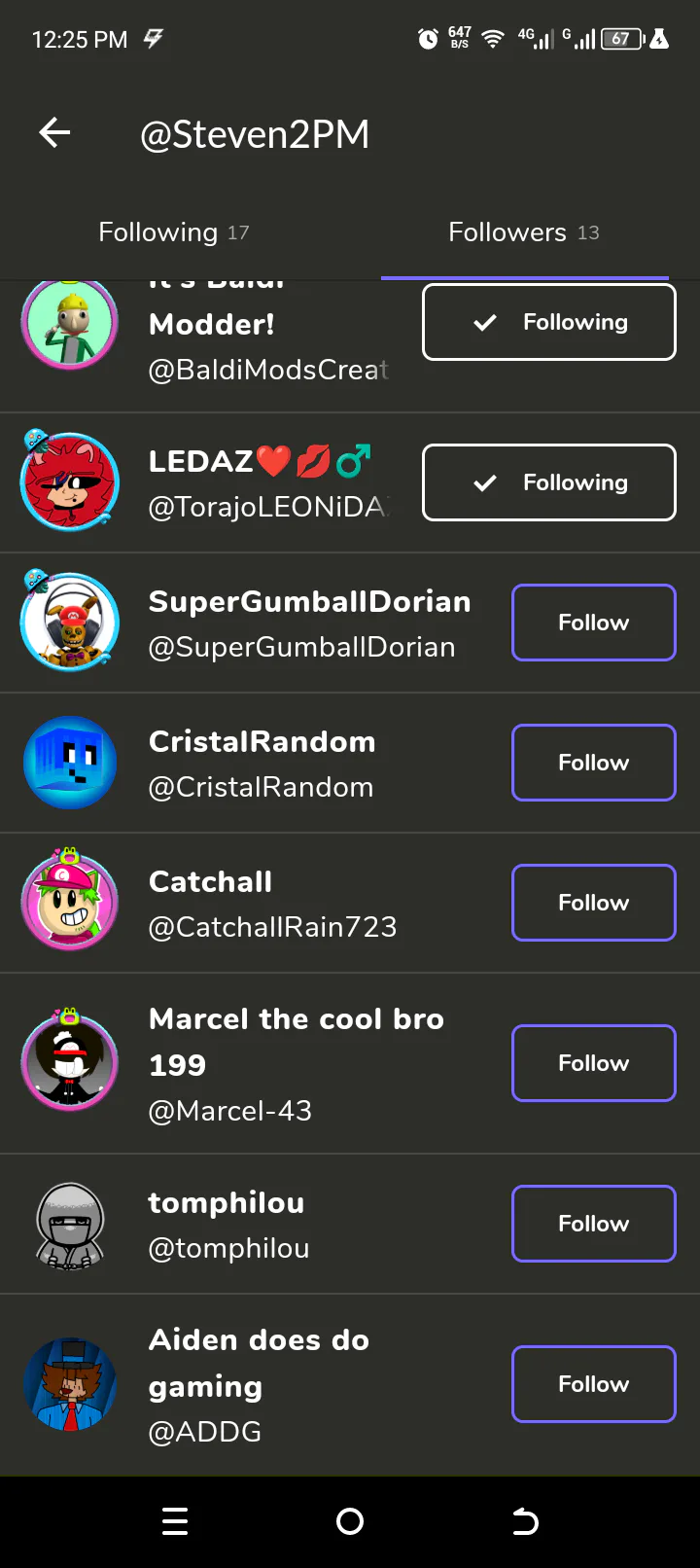
Task: Open the system recent apps button
Action: point(175,1521)
